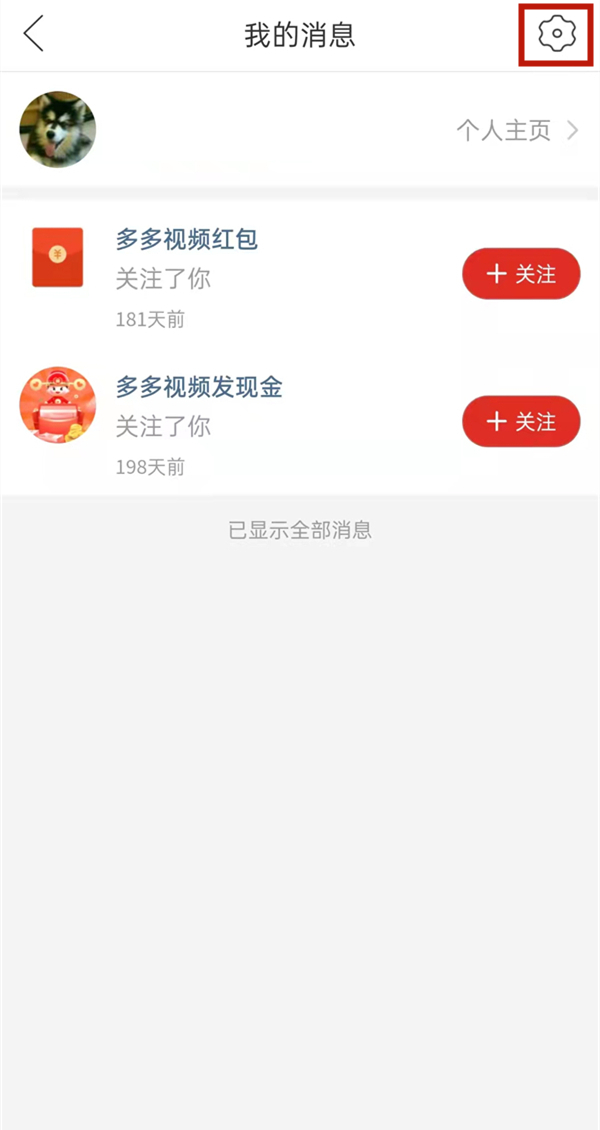Image resolution: width=600 pixels, height=1130 pixels.
Task: Follow 多多视频发现金 with the 关注 button
Action: click(521, 422)
